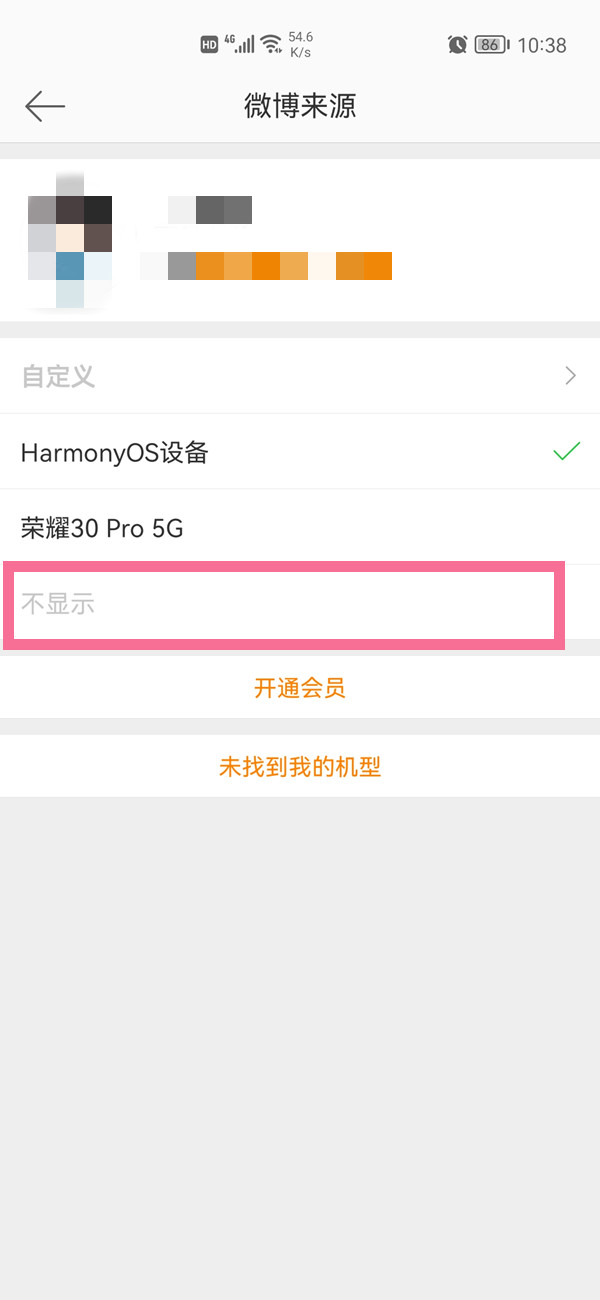Go back from 微博来源 page
The height and width of the screenshot is (1300, 600).
pyautogui.click(x=45, y=106)
